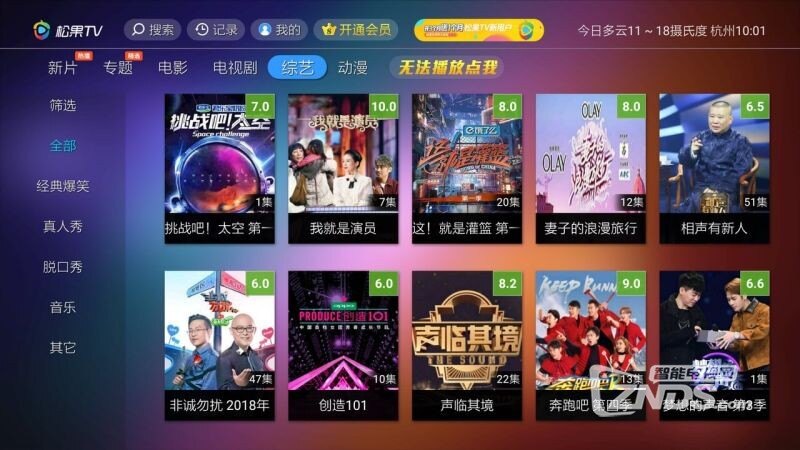
Task: Switch to the 电视剧 tab
Action: [235, 69]
